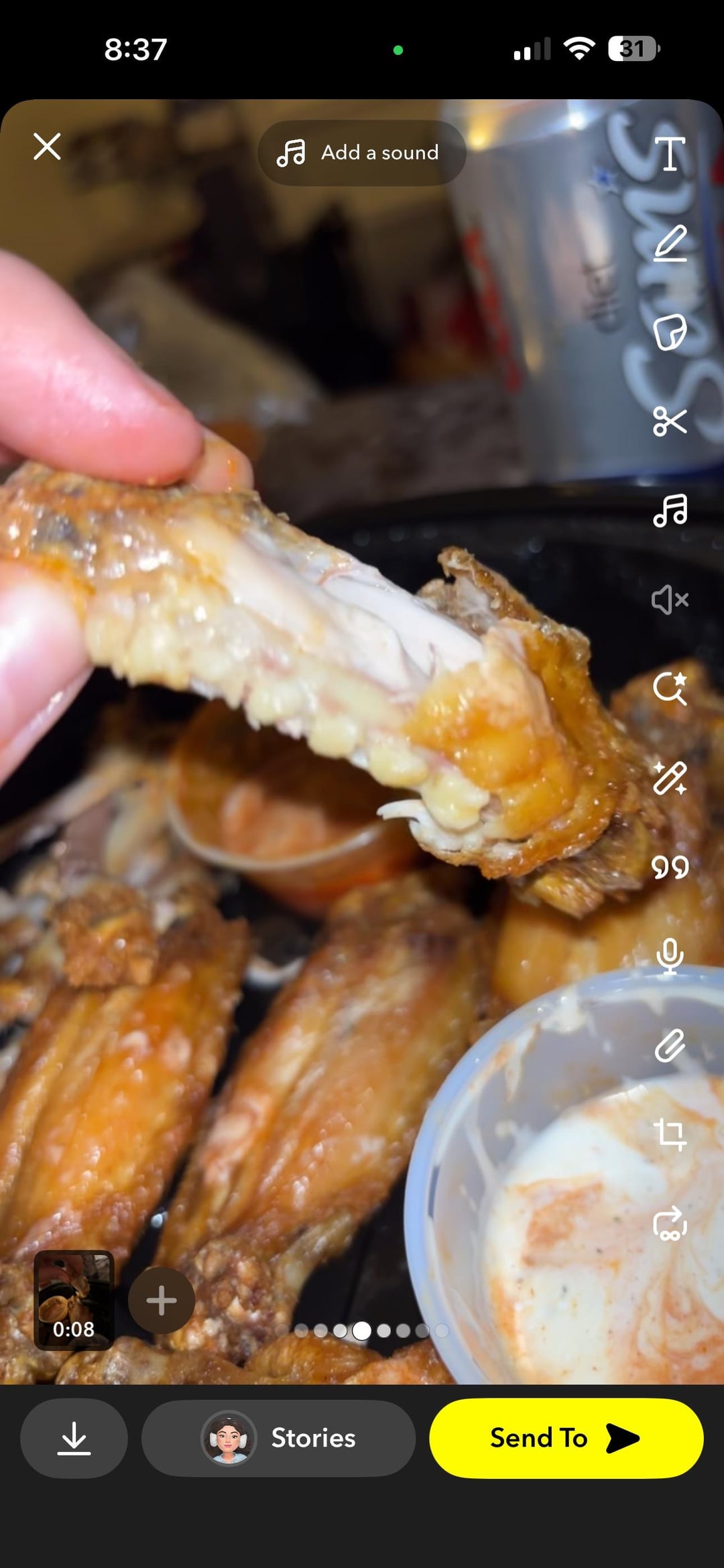Open the text tool
Screen dimensions: 724x1568
coord(670,153)
